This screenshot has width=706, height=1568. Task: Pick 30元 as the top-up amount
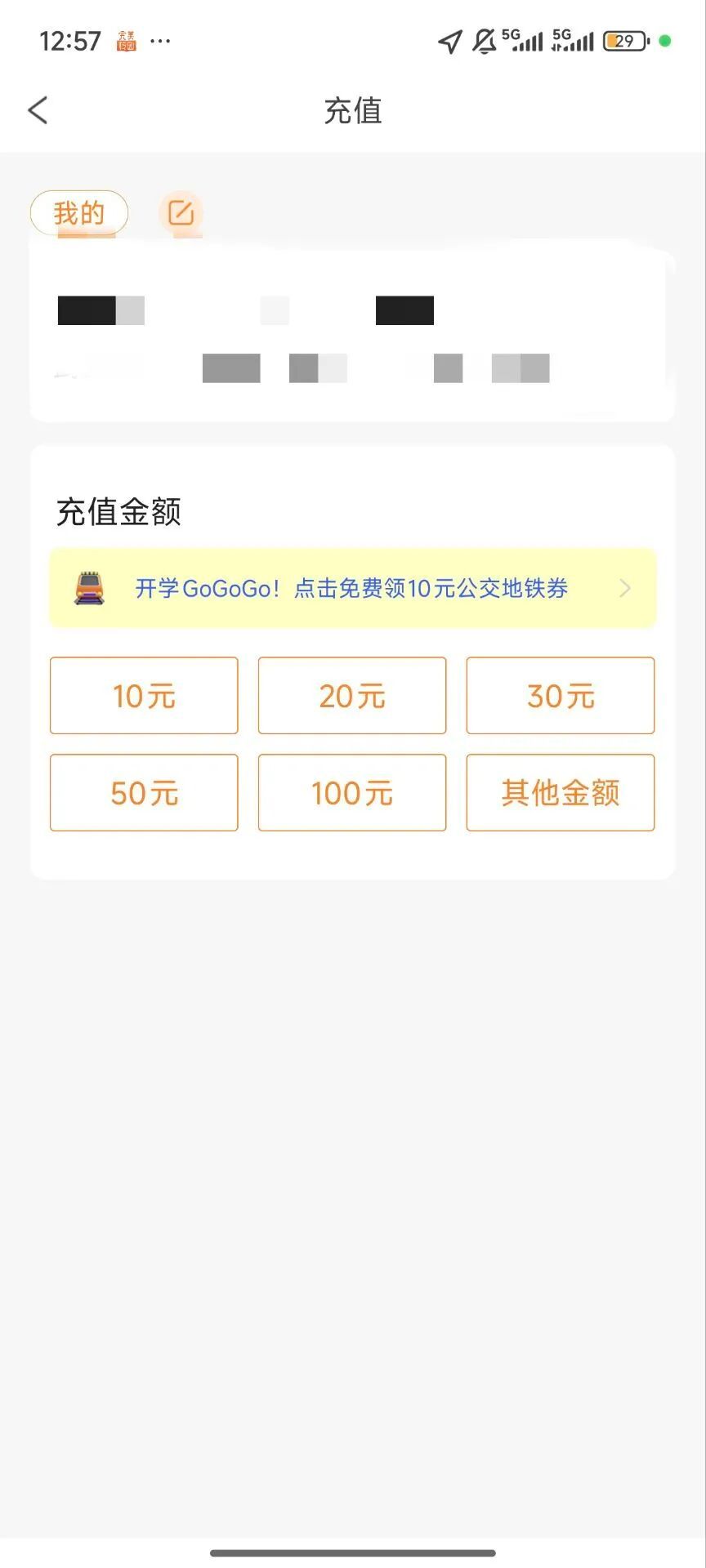(x=561, y=696)
